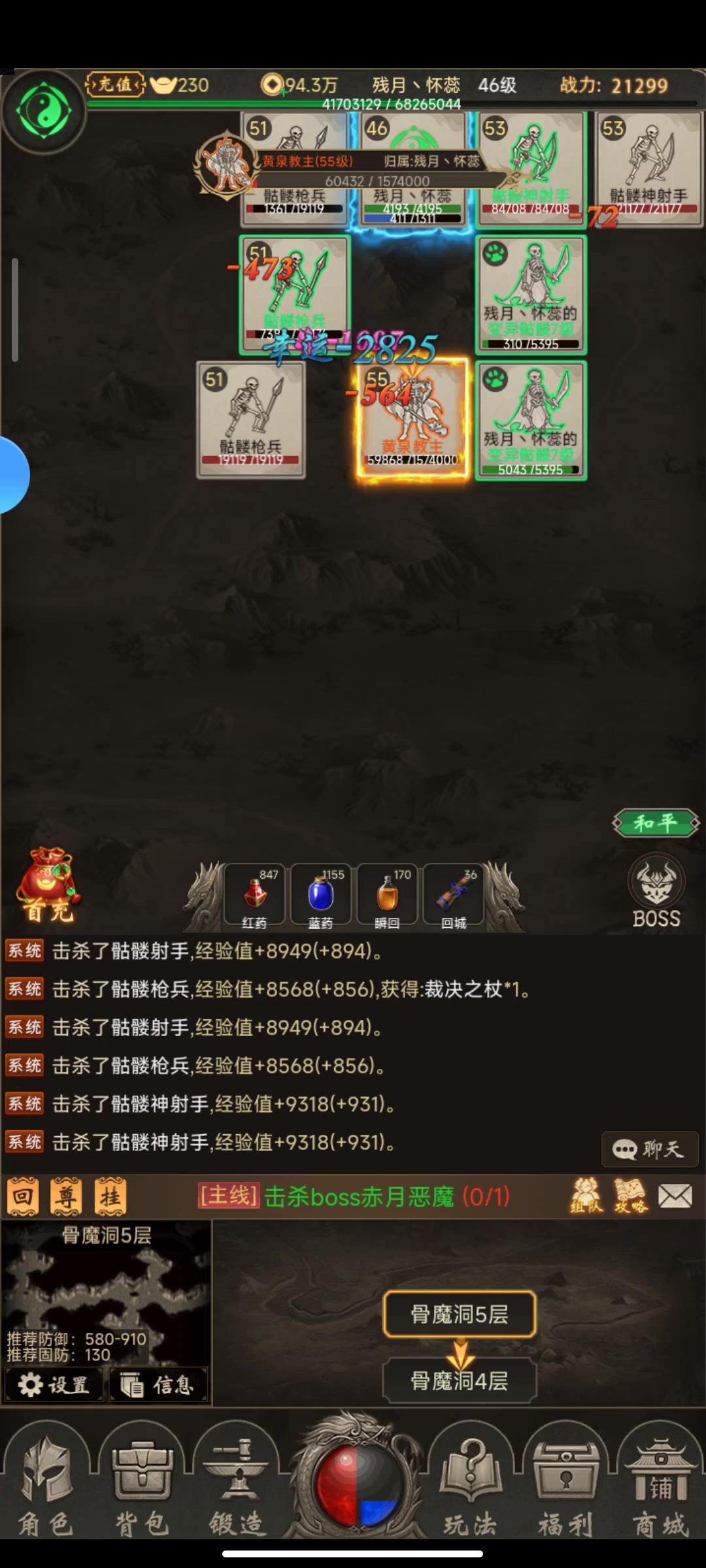This screenshot has width=706, height=1568.
Task: Use the 蓝药 blue potion
Action: (x=320, y=896)
